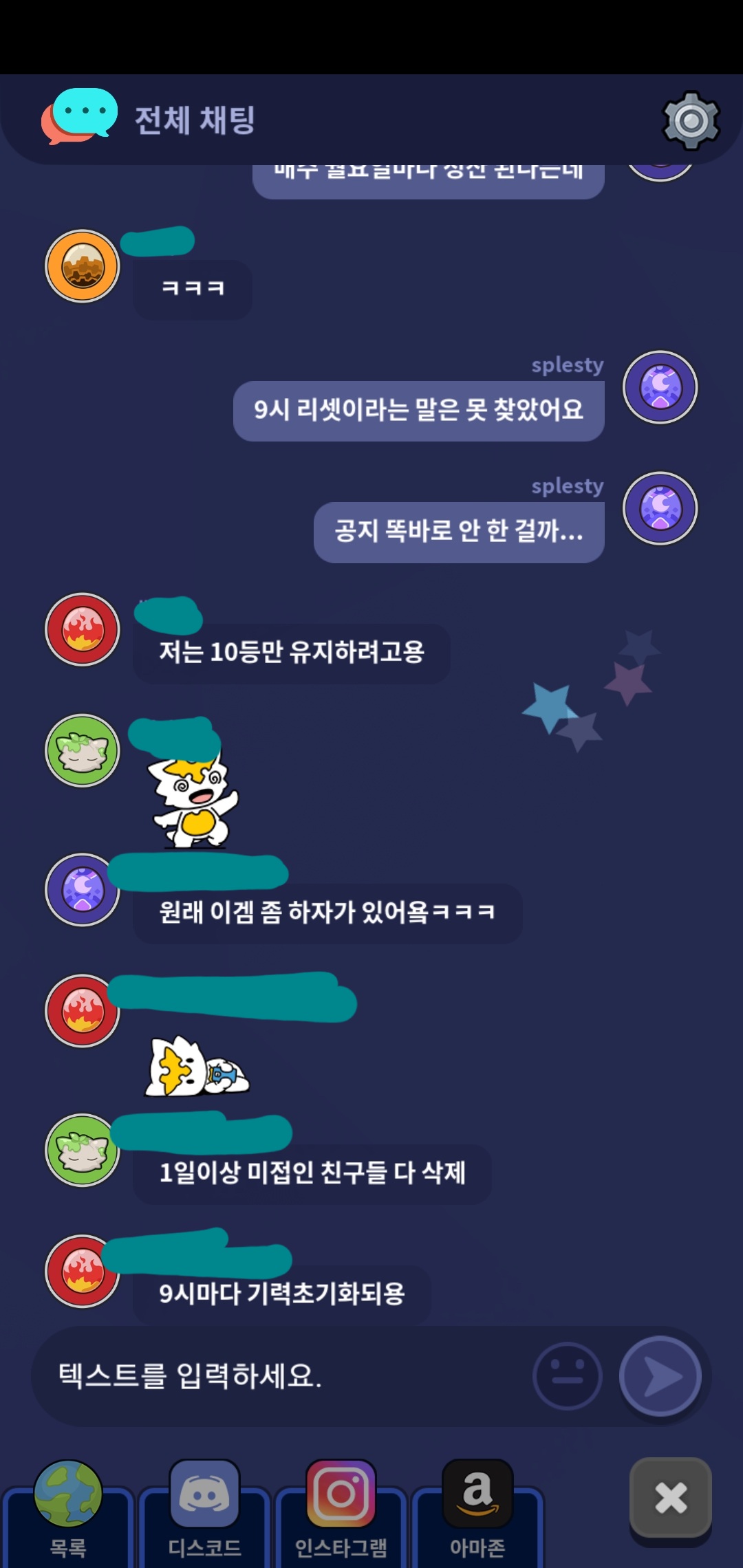
Task: Open avatar next to ㅋㅋㅋ message
Action: [x=83, y=266]
